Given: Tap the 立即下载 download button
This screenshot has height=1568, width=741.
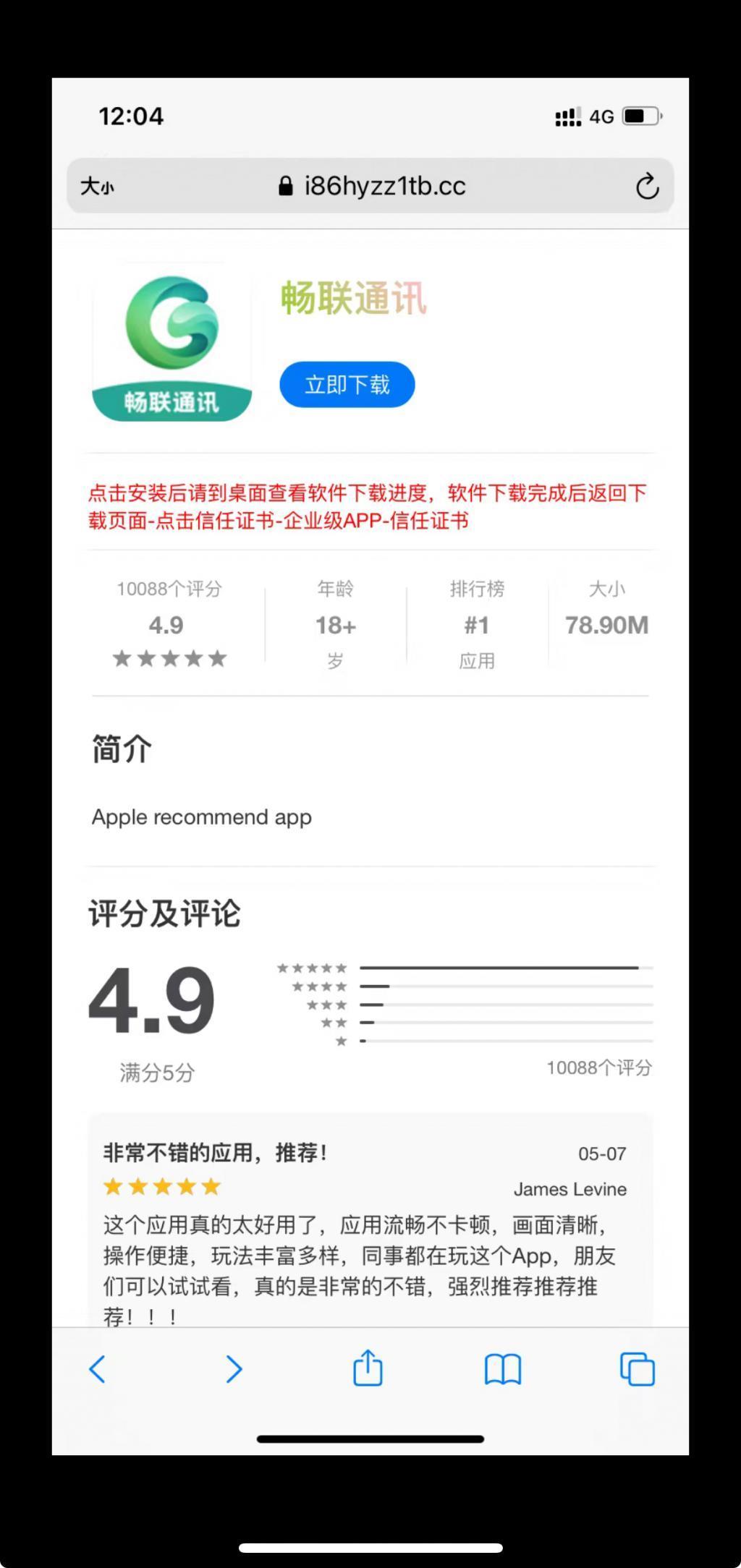Looking at the screenshot, I should [x=347, y=385].
